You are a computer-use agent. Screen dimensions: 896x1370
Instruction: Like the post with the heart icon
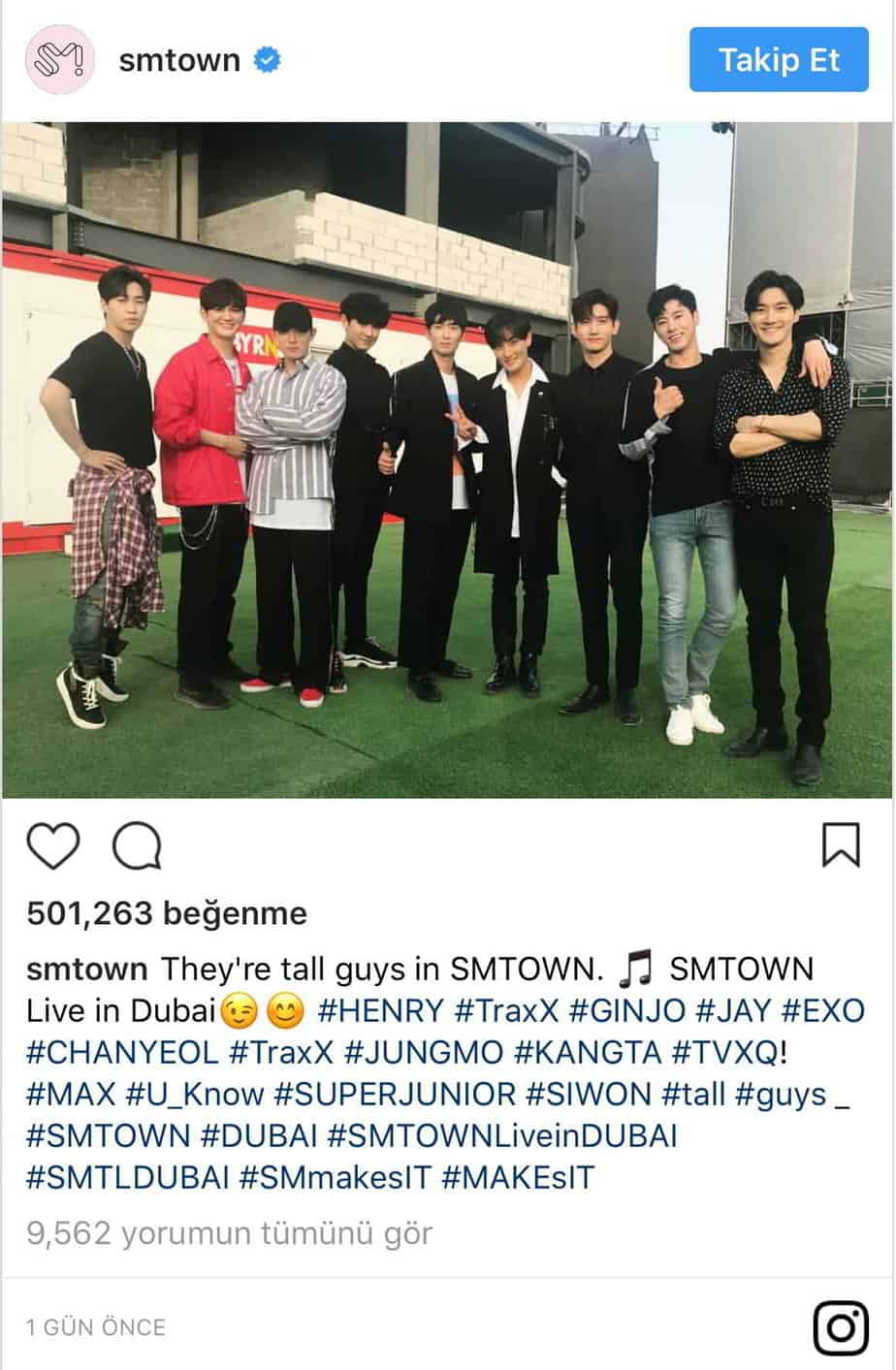[x=52, y=845]
